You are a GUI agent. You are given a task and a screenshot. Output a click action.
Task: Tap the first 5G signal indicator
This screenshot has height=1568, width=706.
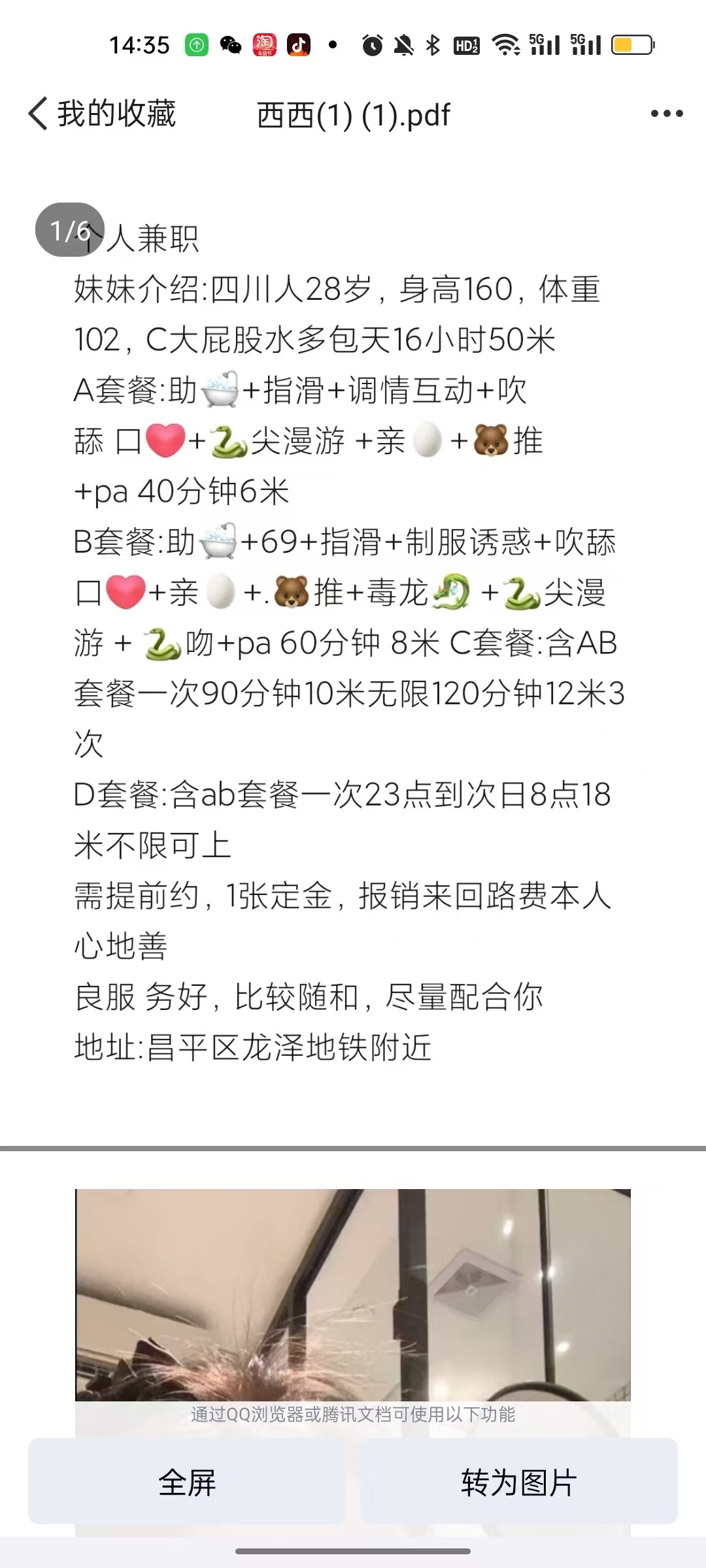546,44
